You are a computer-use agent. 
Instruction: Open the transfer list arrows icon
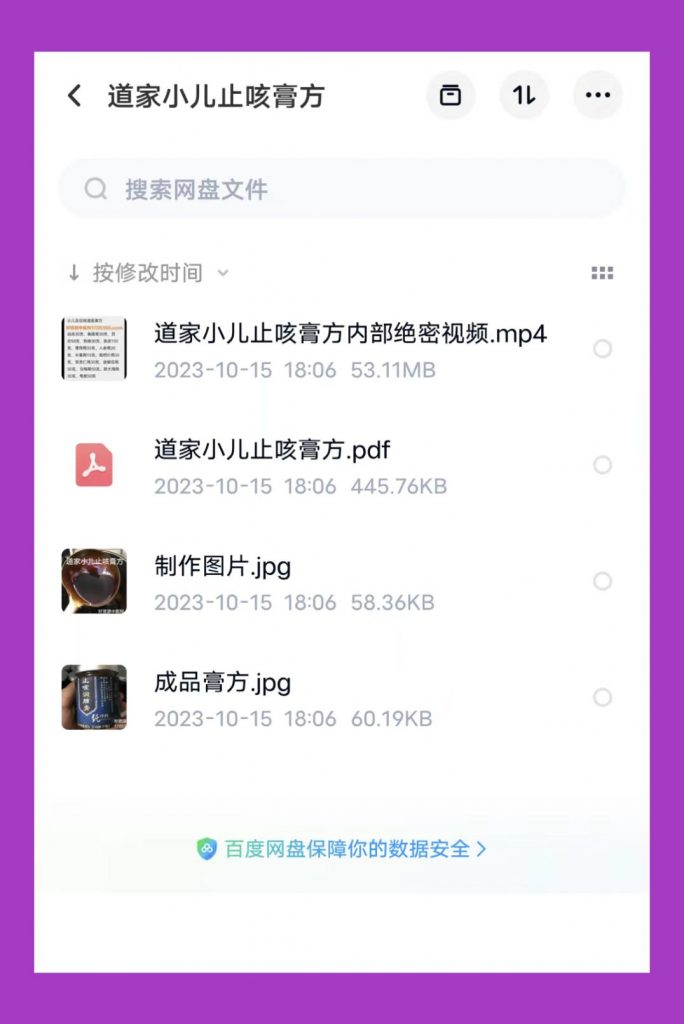coord(525,96)
